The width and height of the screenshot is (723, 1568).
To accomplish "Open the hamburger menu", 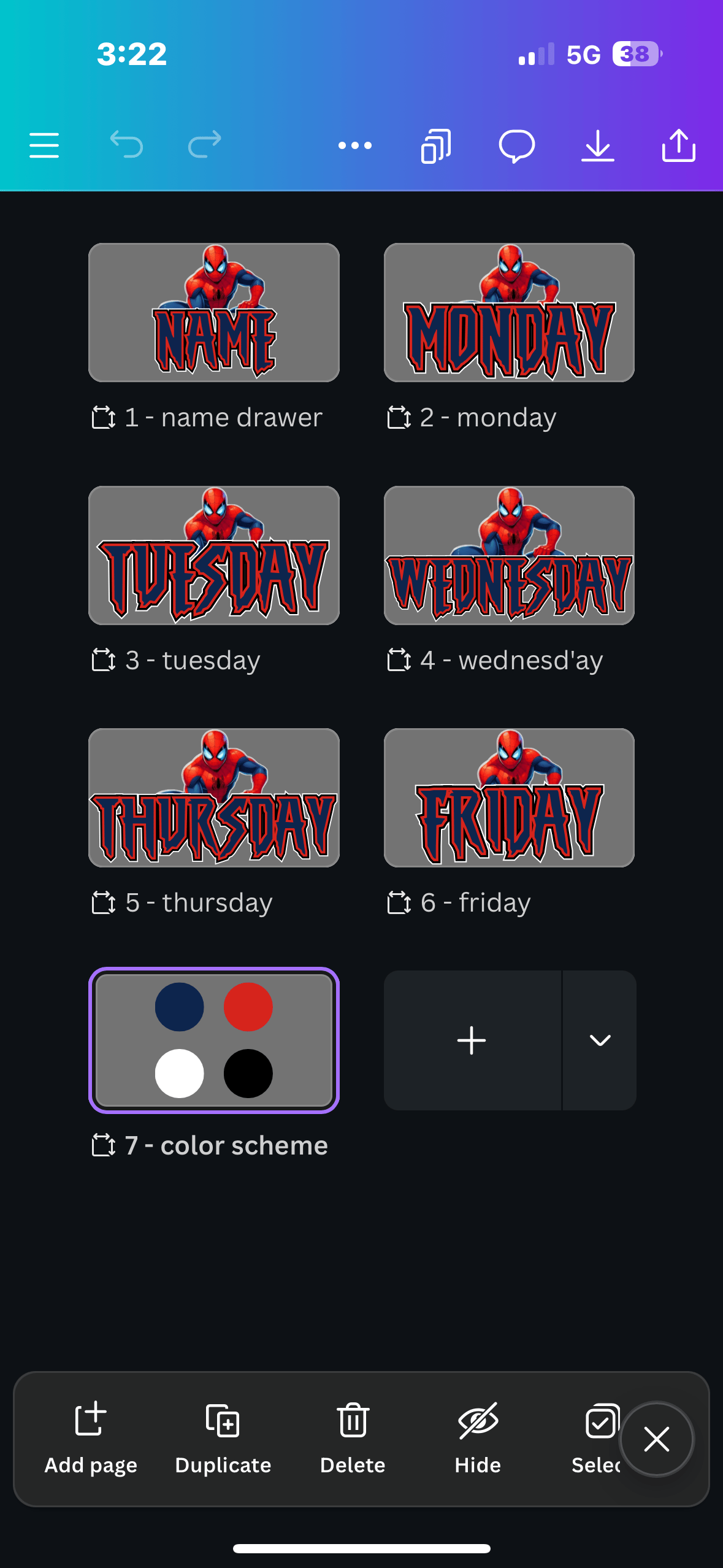I will coord(44,145).
